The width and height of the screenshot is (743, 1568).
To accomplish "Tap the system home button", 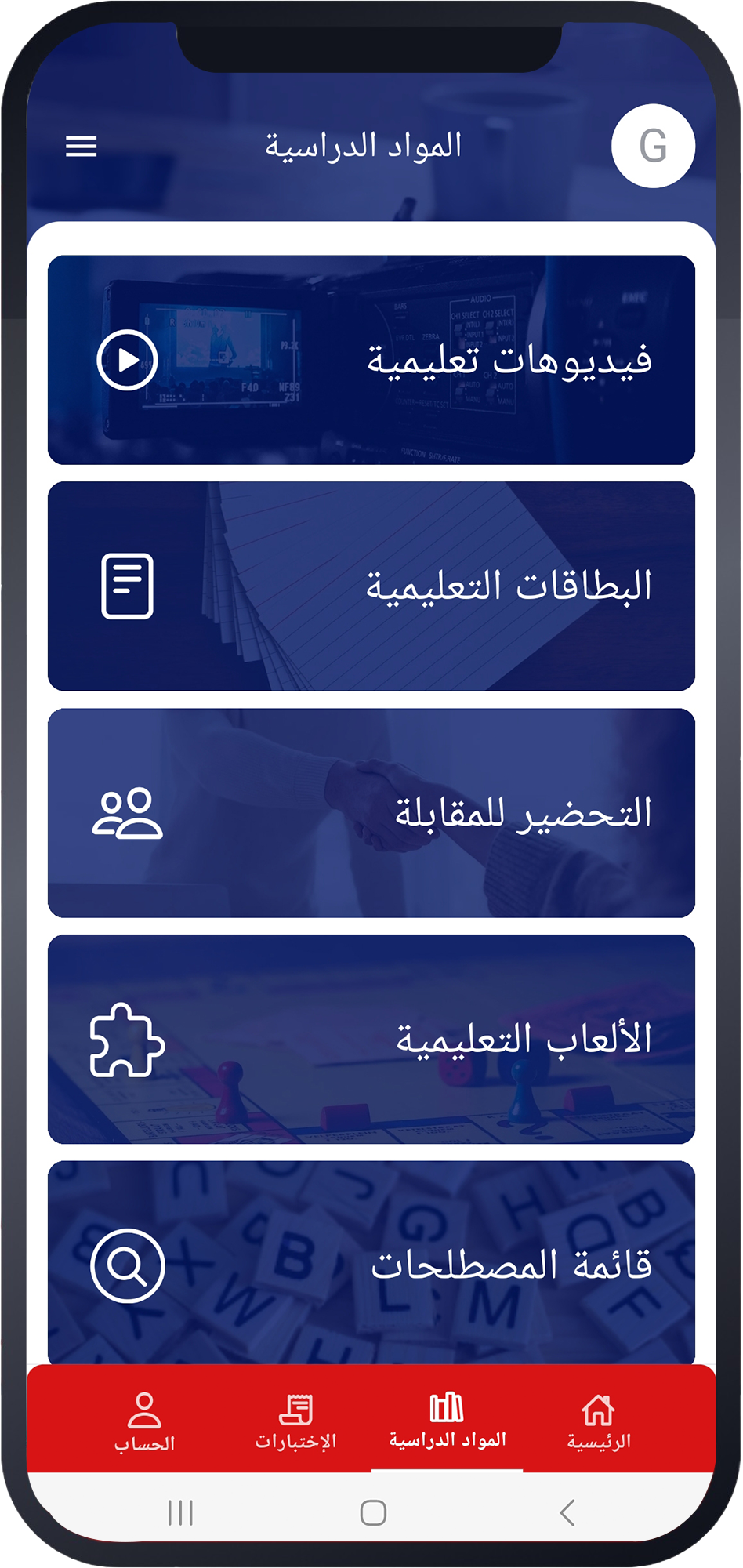I will [373, 1513].
